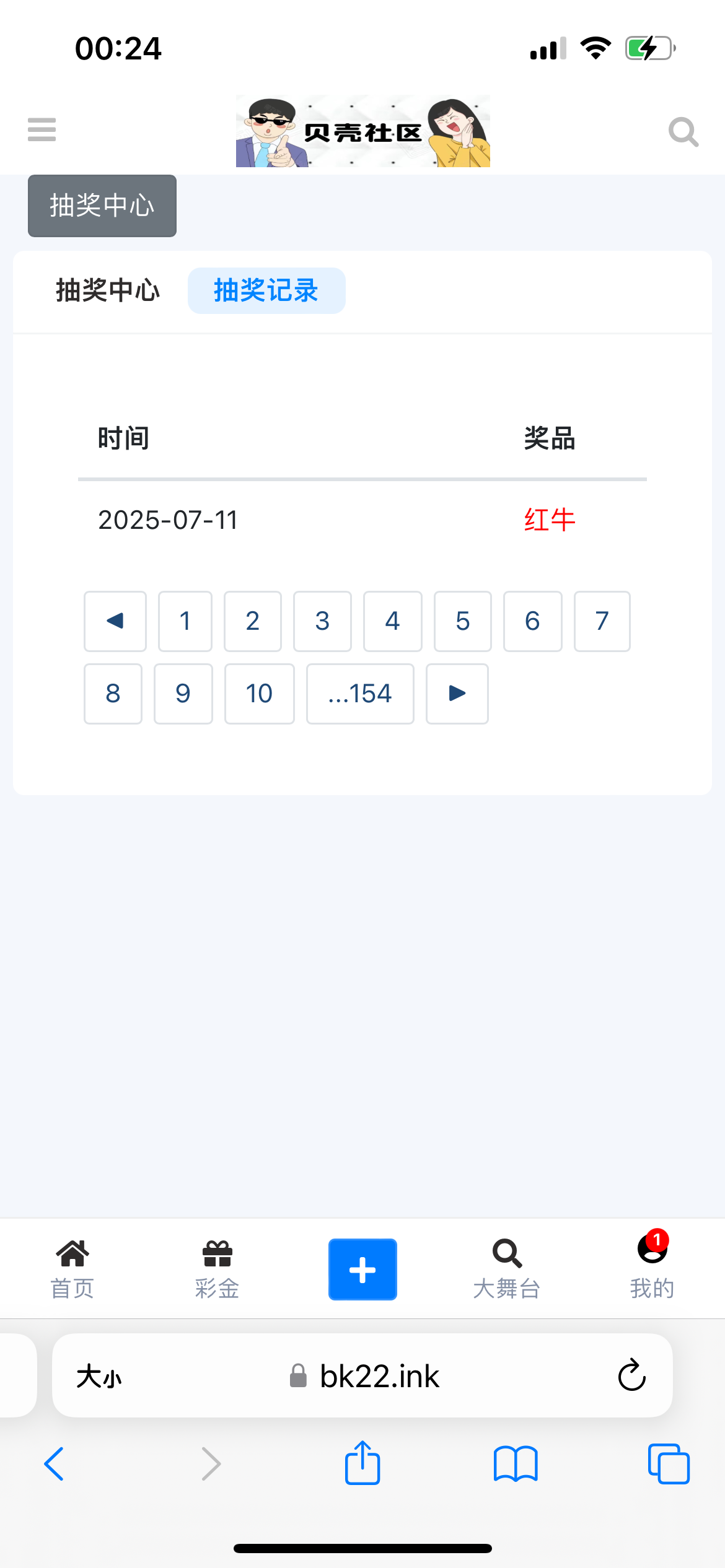Tap the 贝壳社区 site logo banner

pyautogui.click(x=362, y=131)
